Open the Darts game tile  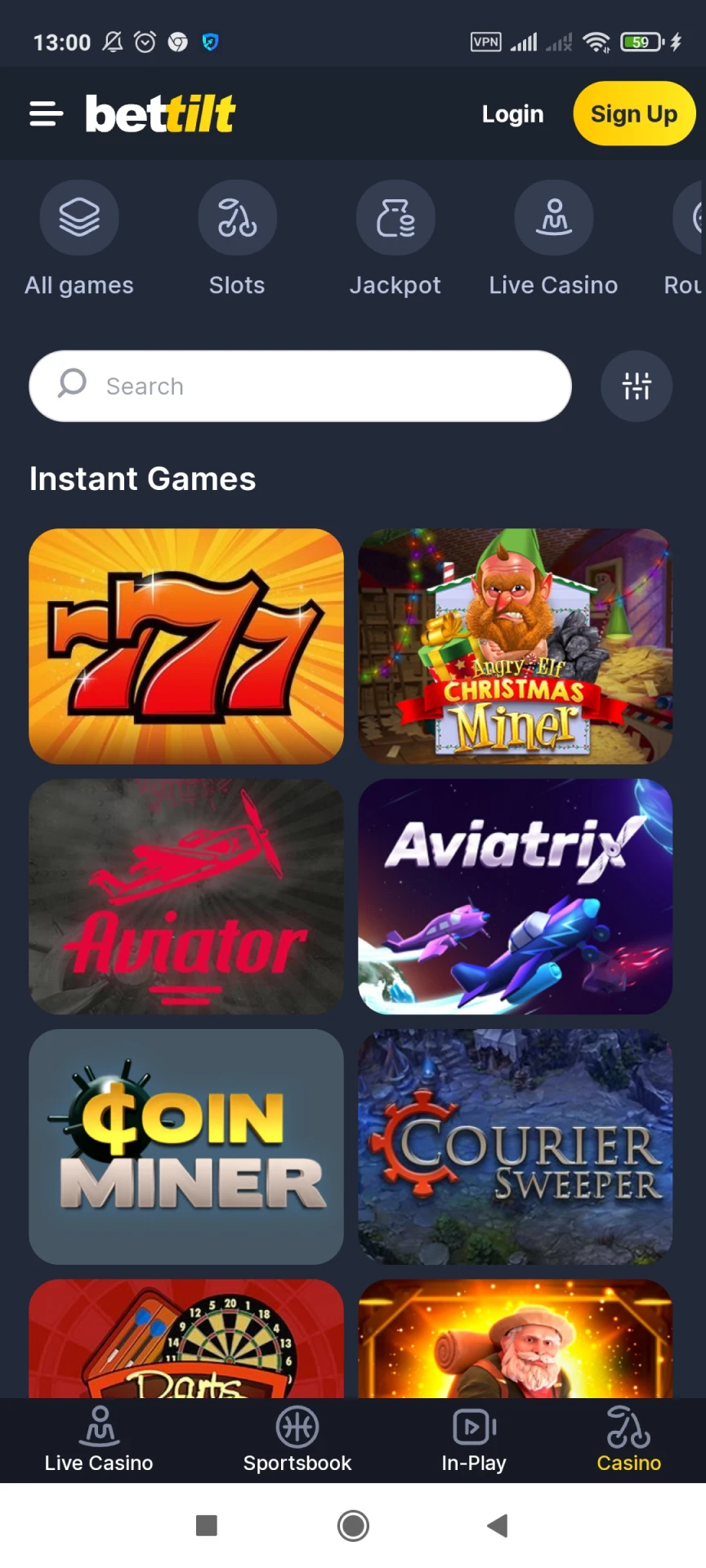point(186,1339)
